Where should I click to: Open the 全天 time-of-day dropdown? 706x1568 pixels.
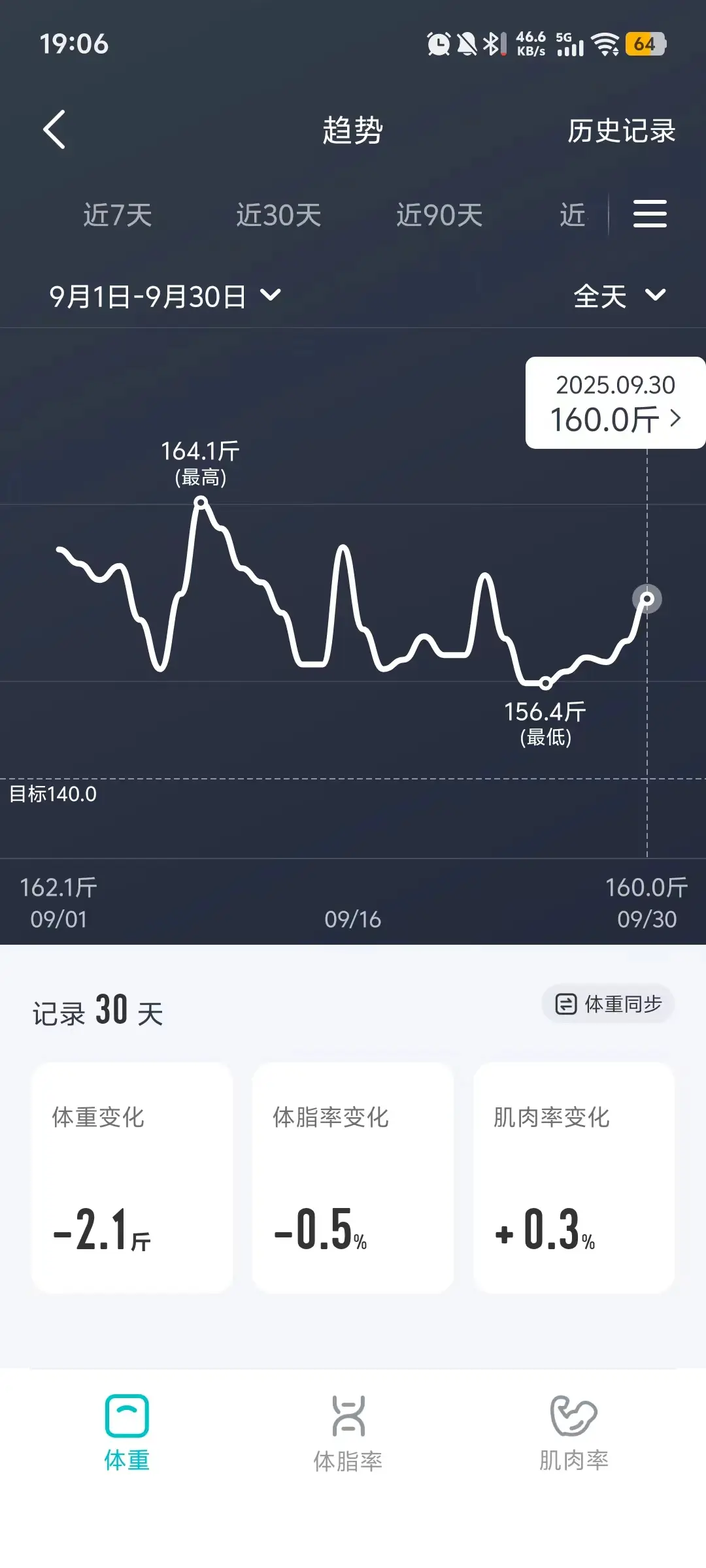(620, 296)
